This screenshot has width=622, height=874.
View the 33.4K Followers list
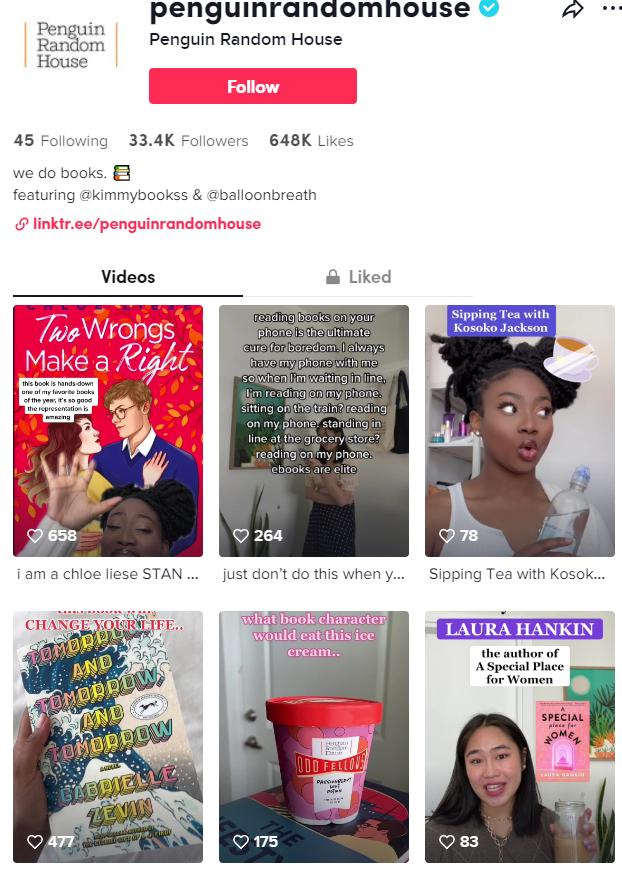click(x=188, y=141)
